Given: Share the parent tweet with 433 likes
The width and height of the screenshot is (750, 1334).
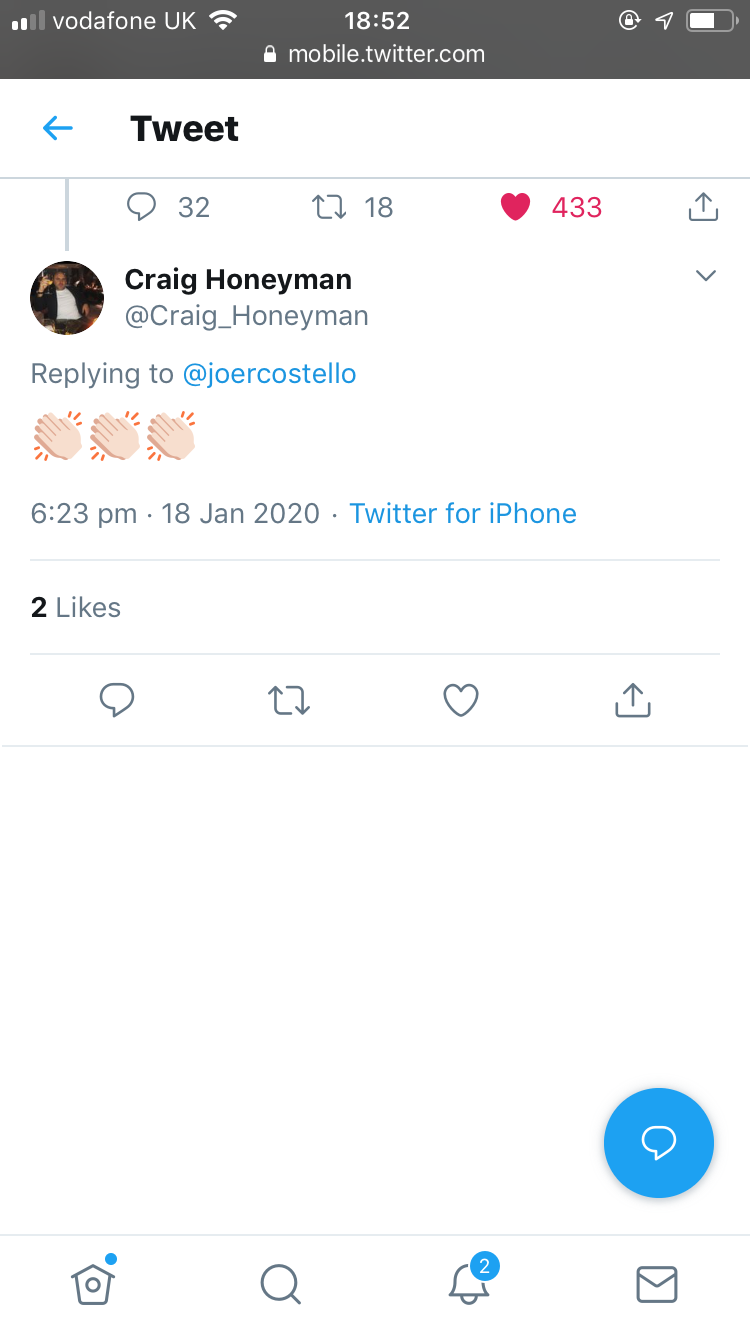Looking at the screenshot, I should coord(704,207).
